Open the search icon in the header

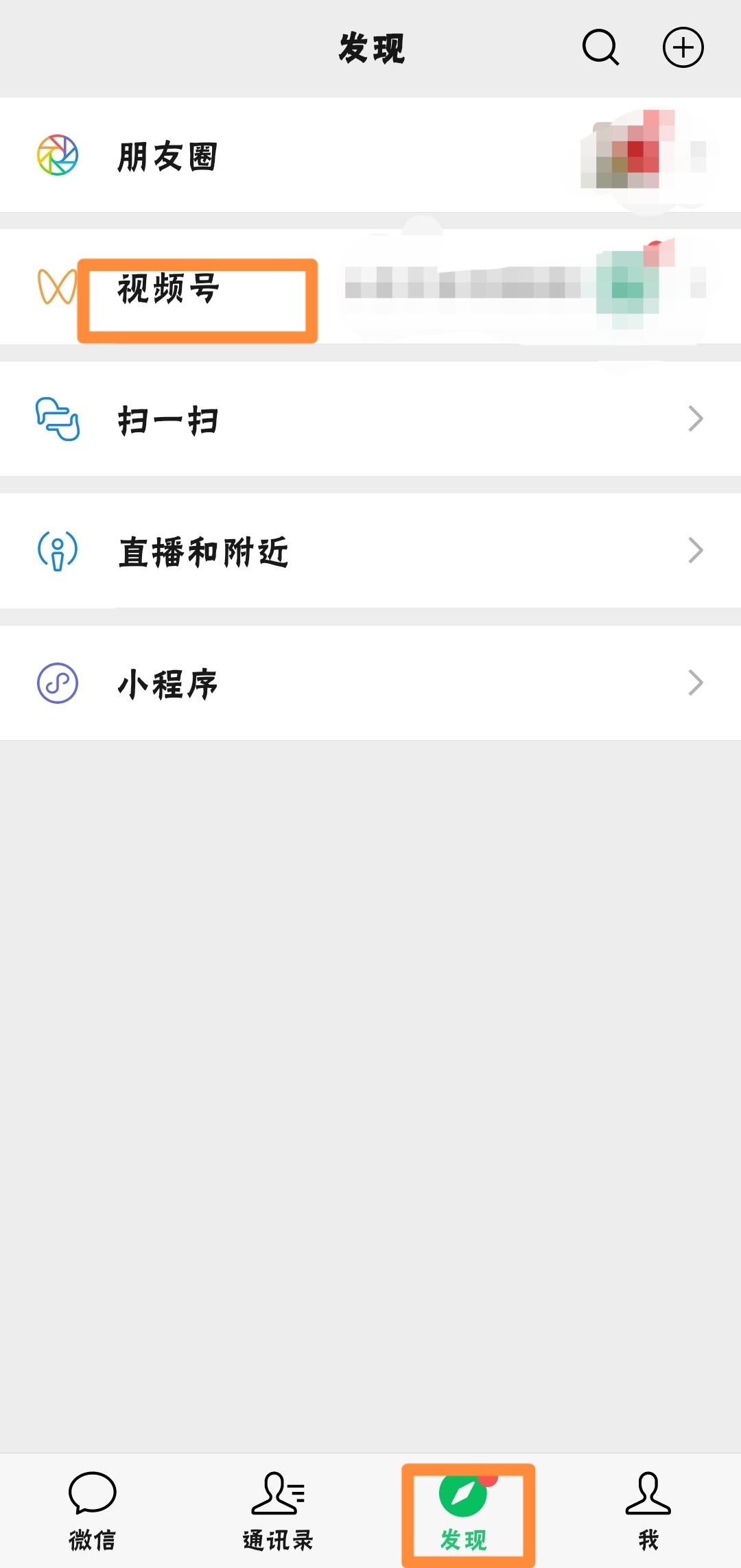(x=600, y=47)
